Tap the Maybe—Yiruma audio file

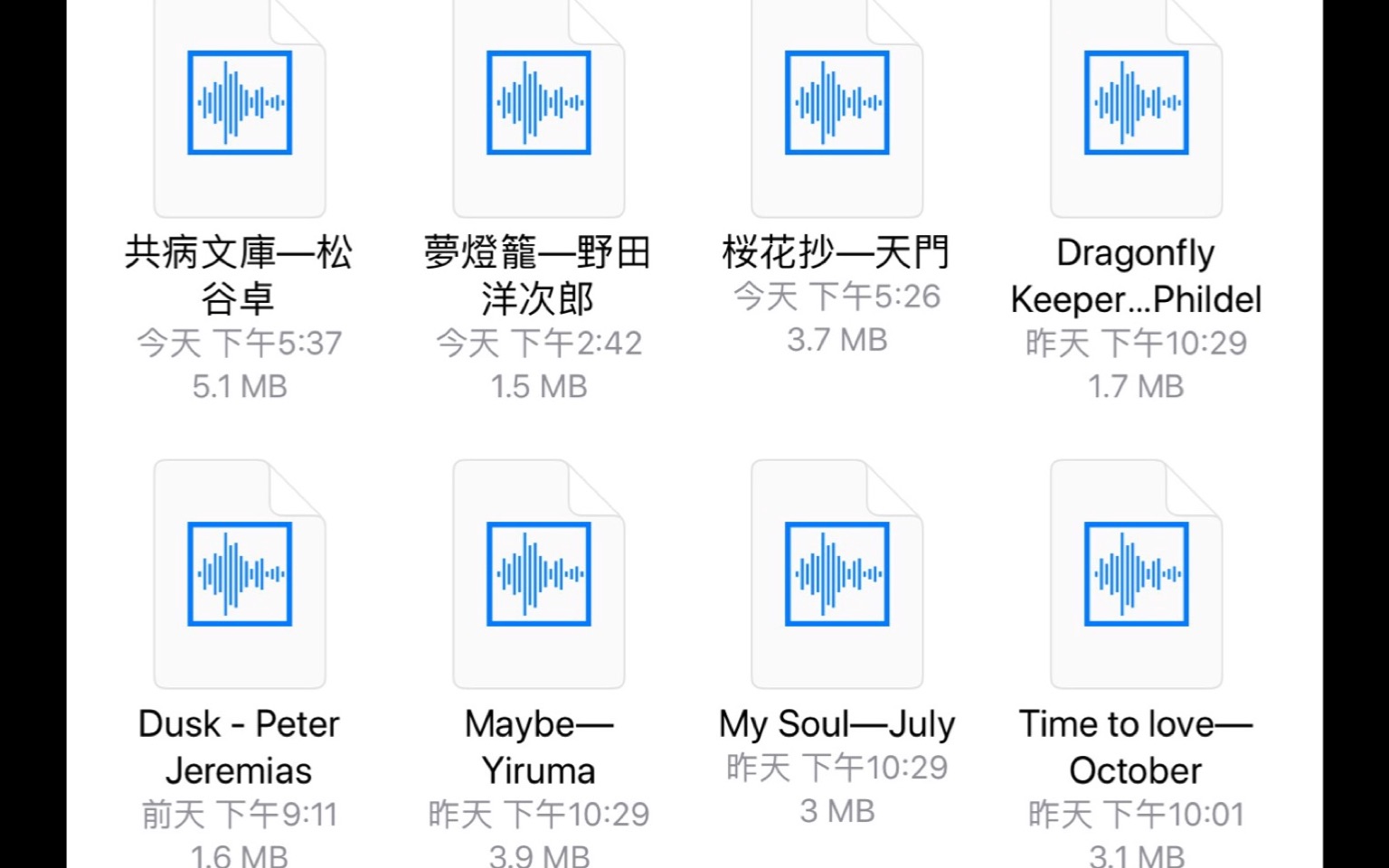(538, 574)
